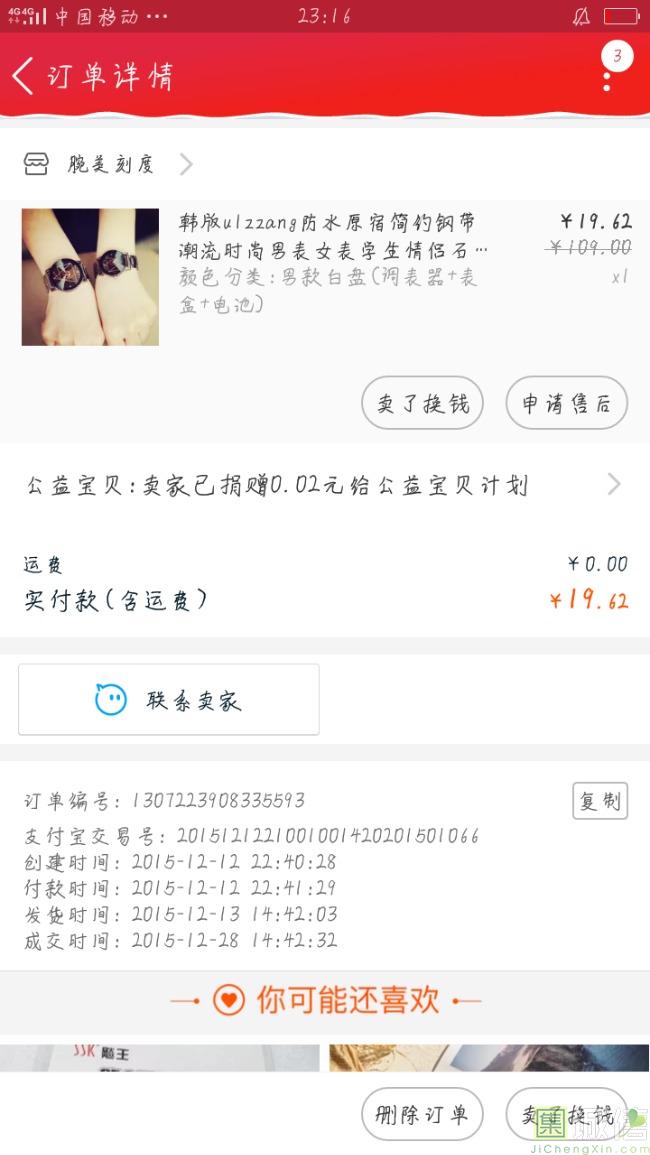Go back from the 订单详情 page
This screenshot has height=1155, width=650.
[x=24, y=76]
